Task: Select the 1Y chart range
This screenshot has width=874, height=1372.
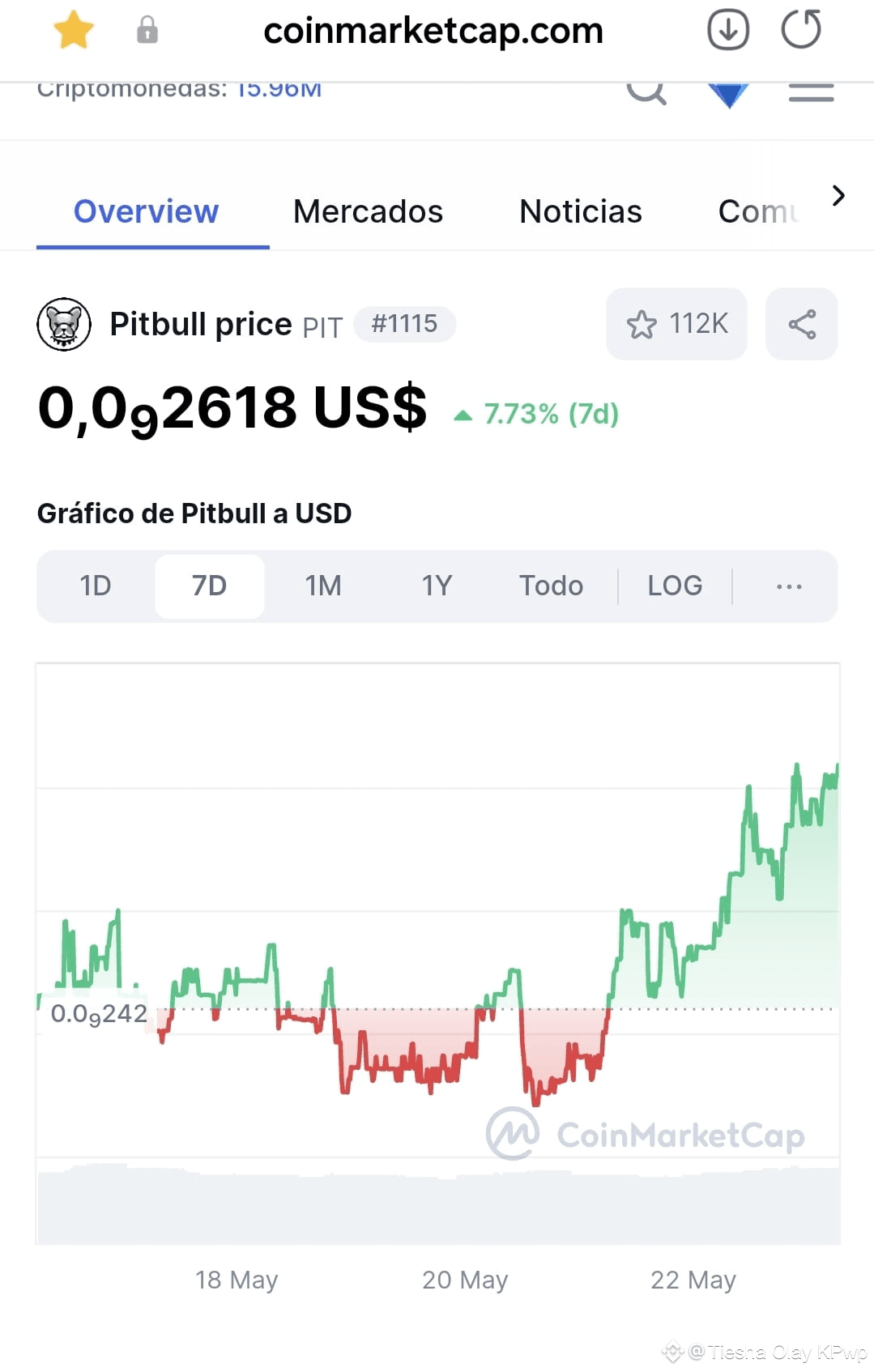Action: [x=436, y=585]
